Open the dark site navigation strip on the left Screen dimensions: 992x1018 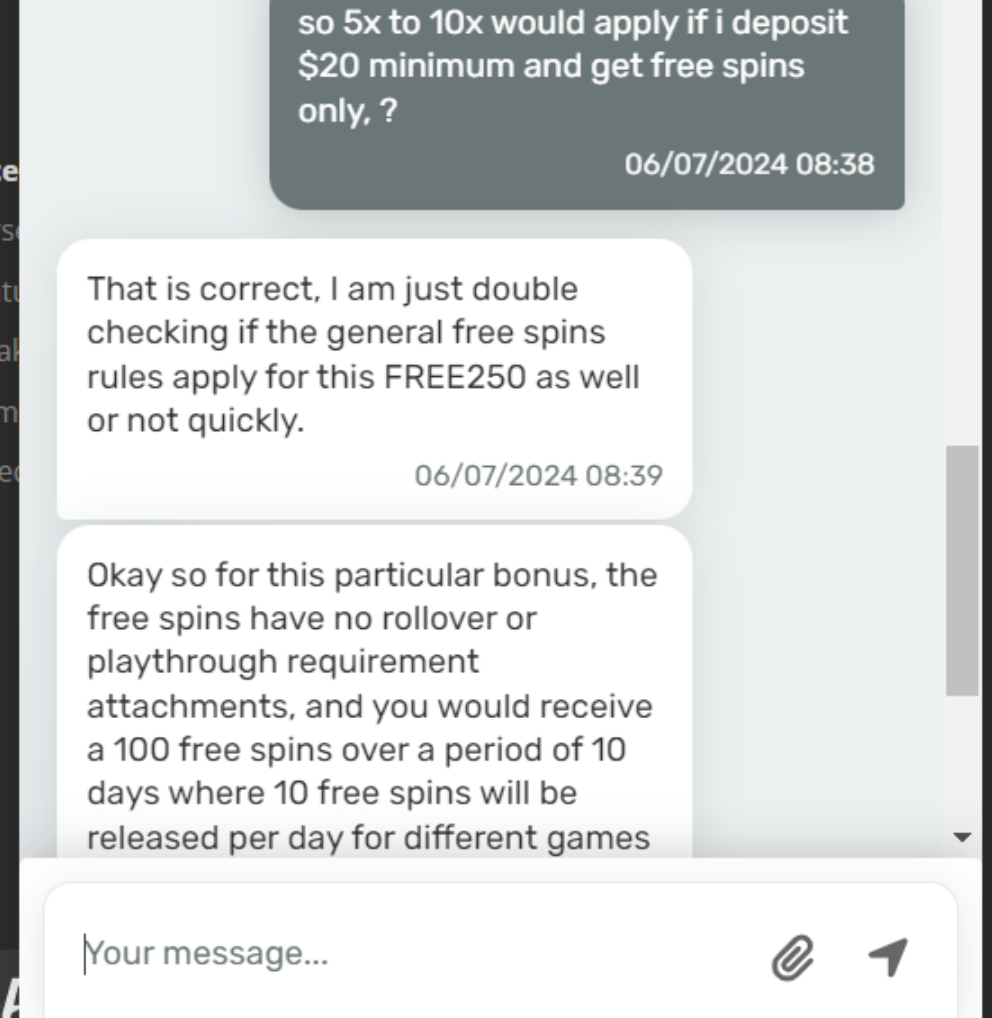pyautogui.click(x=10, y=400)
